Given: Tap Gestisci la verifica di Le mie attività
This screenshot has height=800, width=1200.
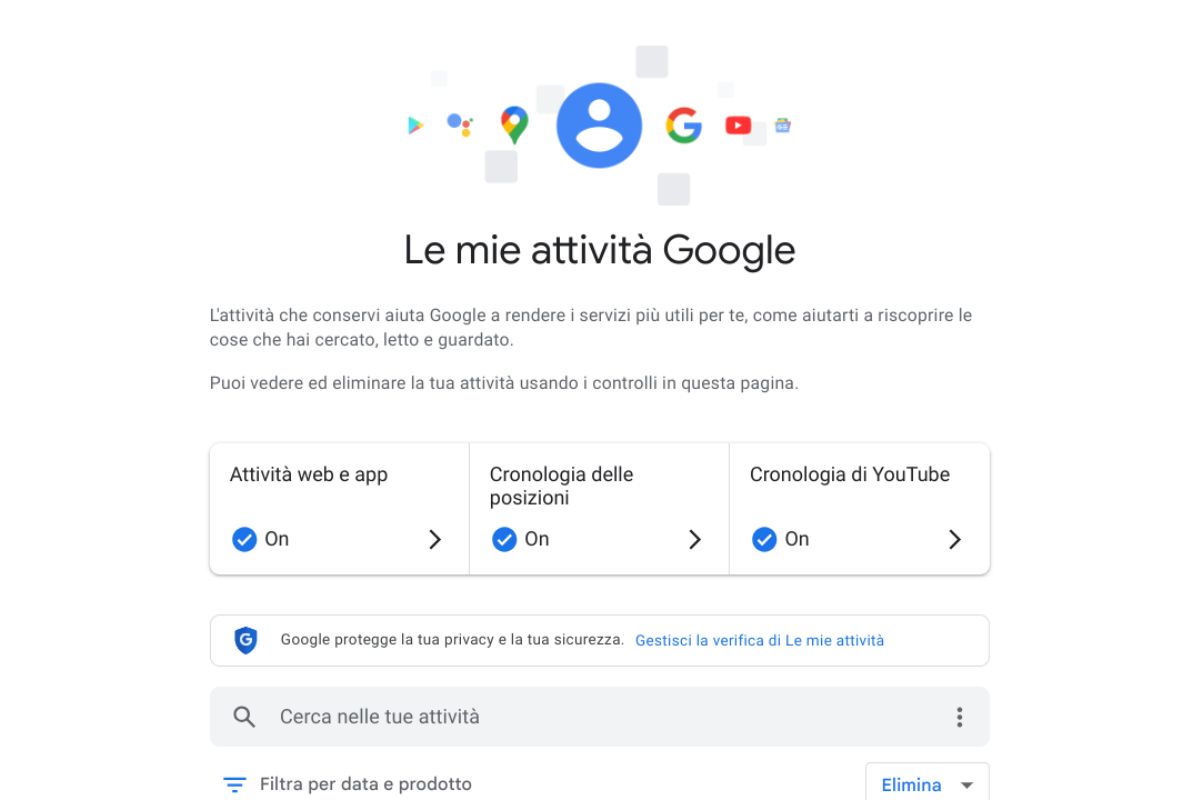Looking at the screenshot, I should click(x=759, y=640).
